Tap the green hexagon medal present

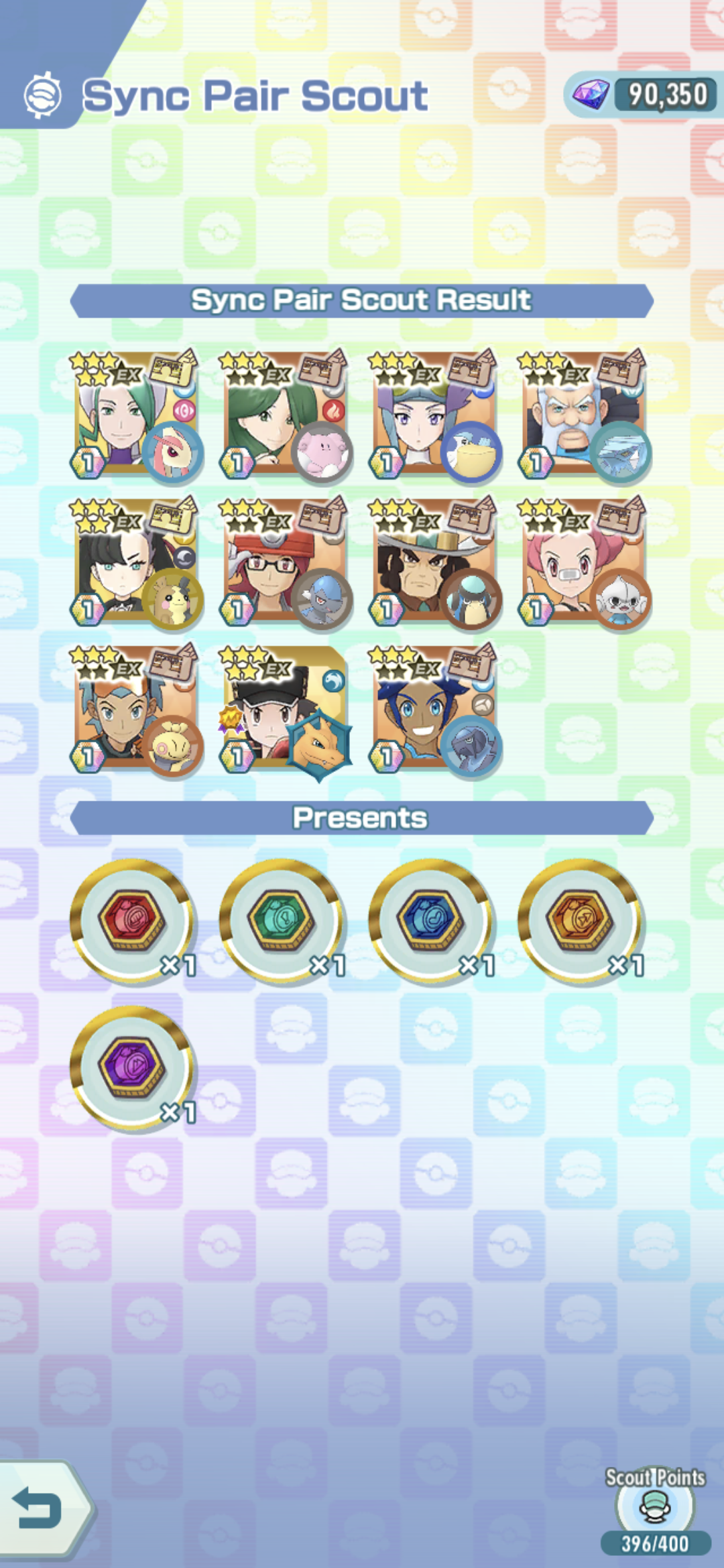point(282,920)
